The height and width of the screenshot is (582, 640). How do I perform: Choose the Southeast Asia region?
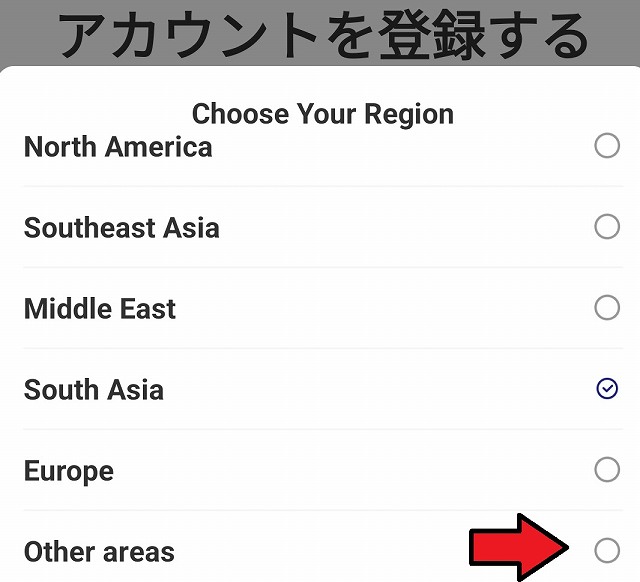pos(606,227)
